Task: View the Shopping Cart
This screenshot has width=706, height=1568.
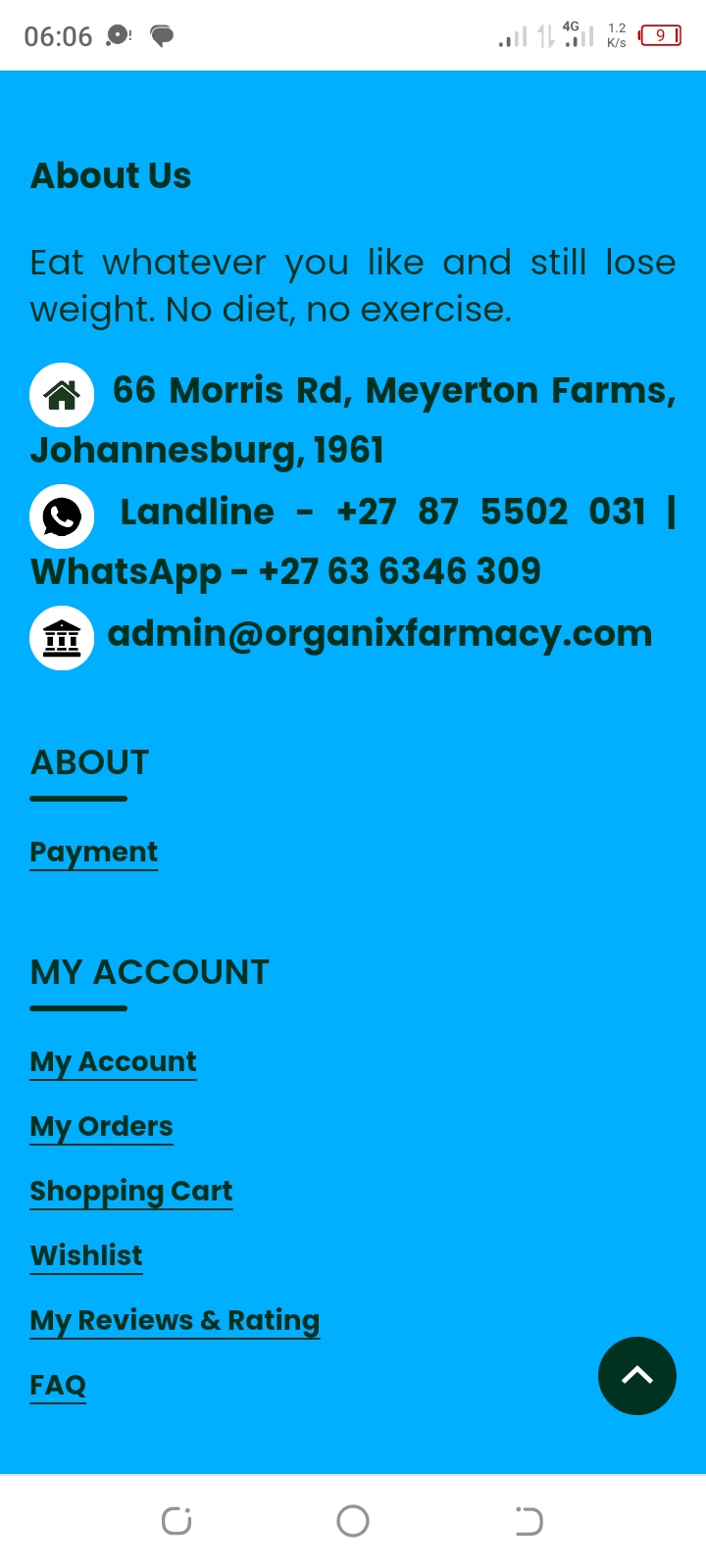Action: [131, 1192]
